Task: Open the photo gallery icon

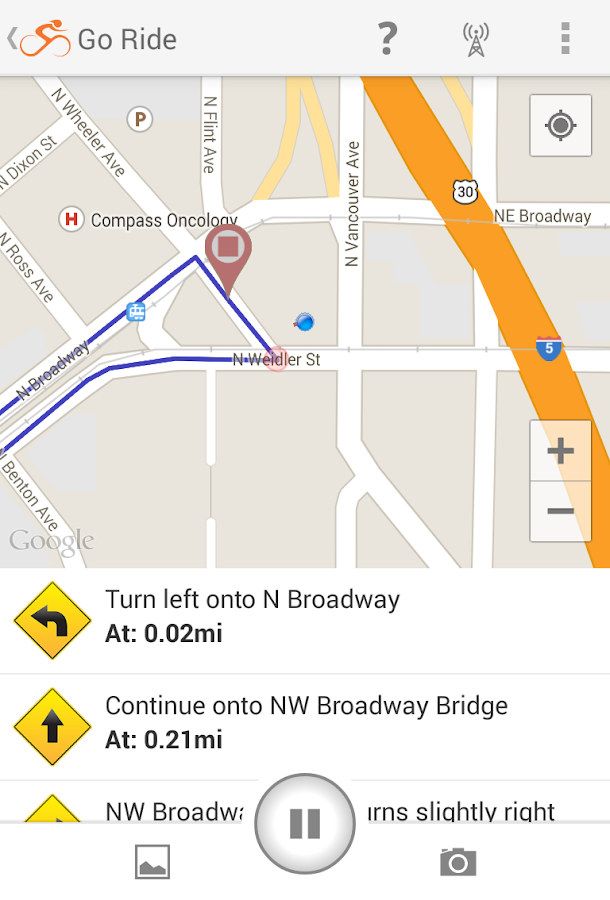Action: tap(153, 862)
